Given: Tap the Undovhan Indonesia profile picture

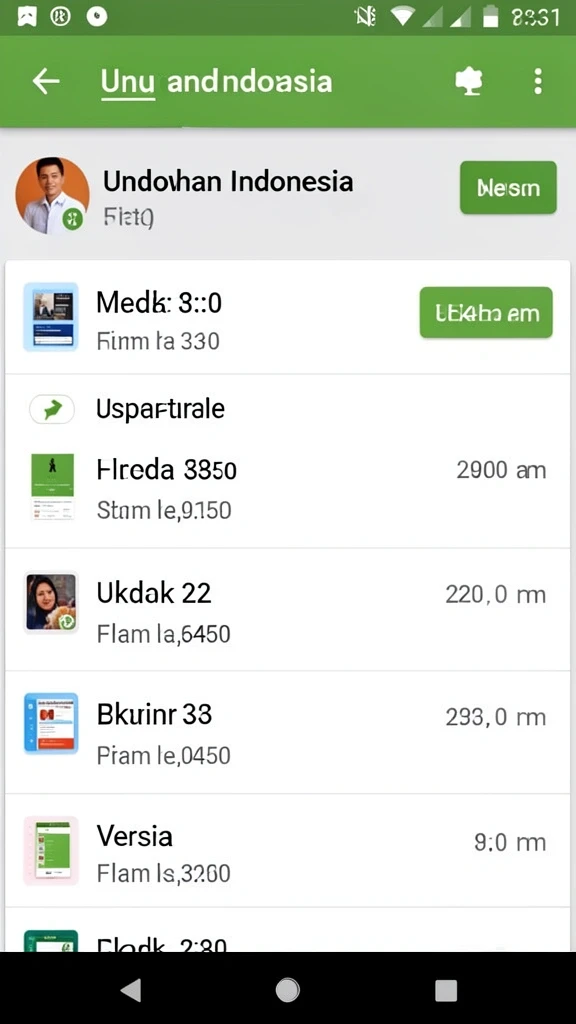Looking at the screenshot, I should pyautogui.click(x=52, y=195).
